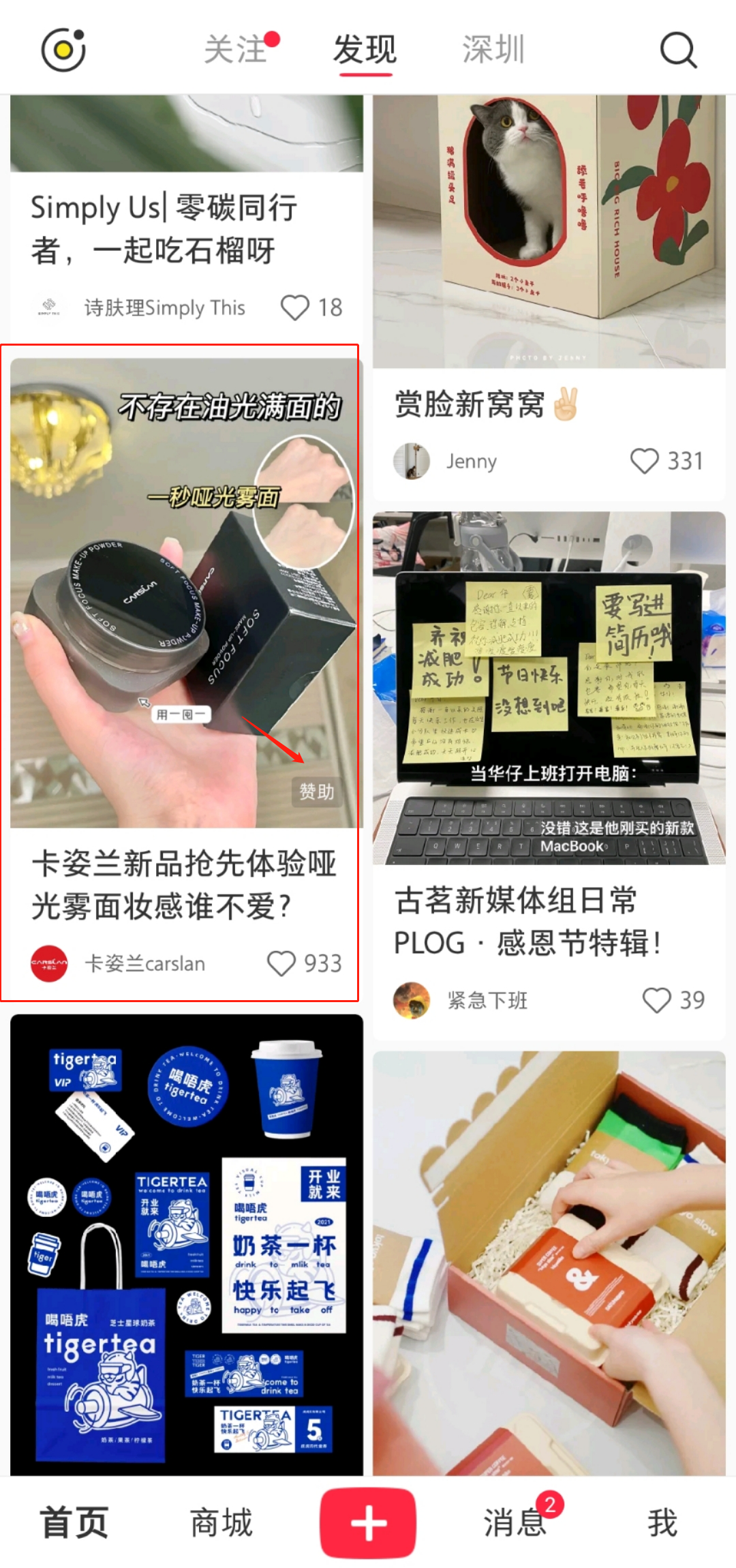The width and height of the screenshot is (736, 1568).
Task: Switch to the 深圳 tab
Action: 493,50
